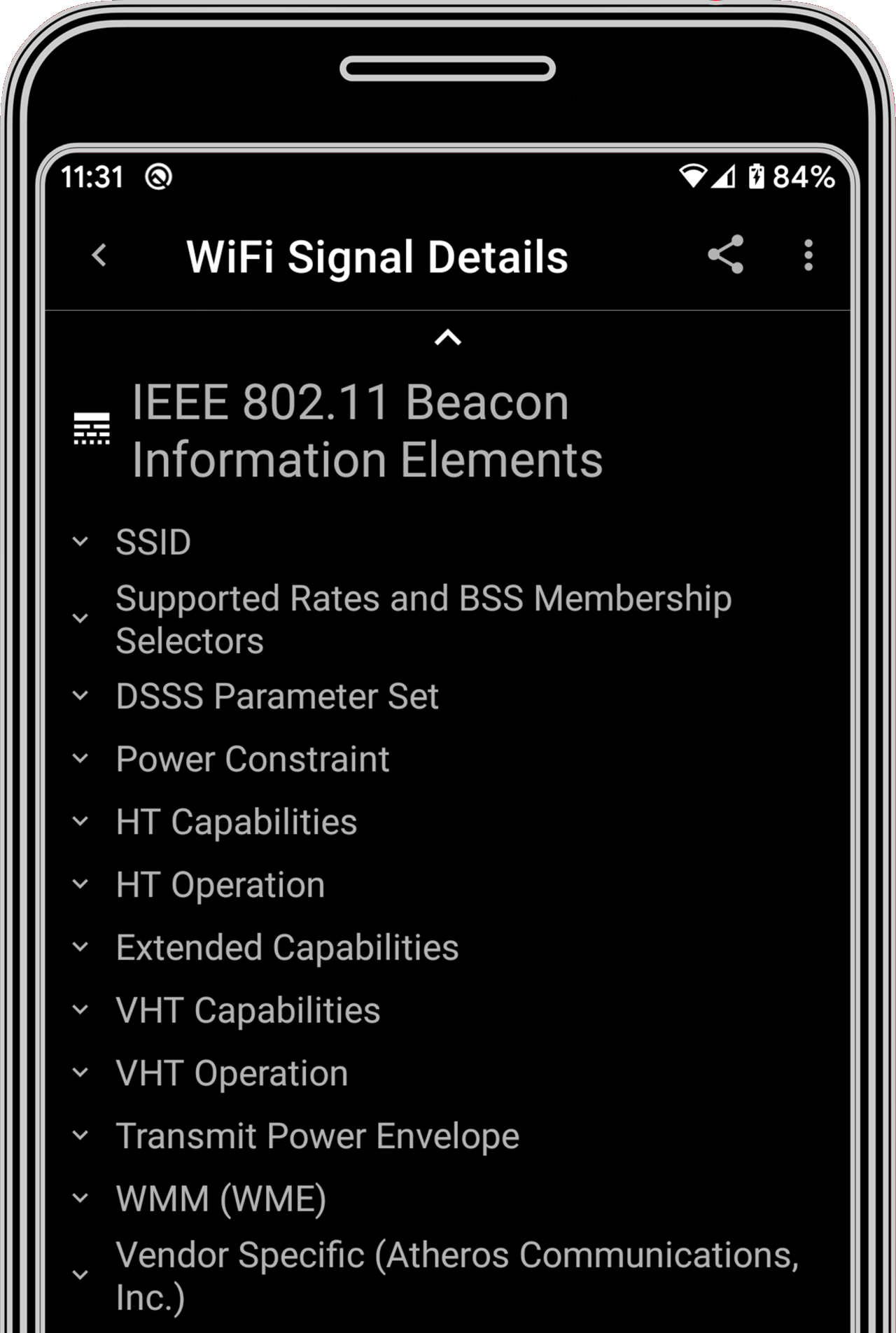Expand the Transmit Power Envelope element

(316, 1136)
